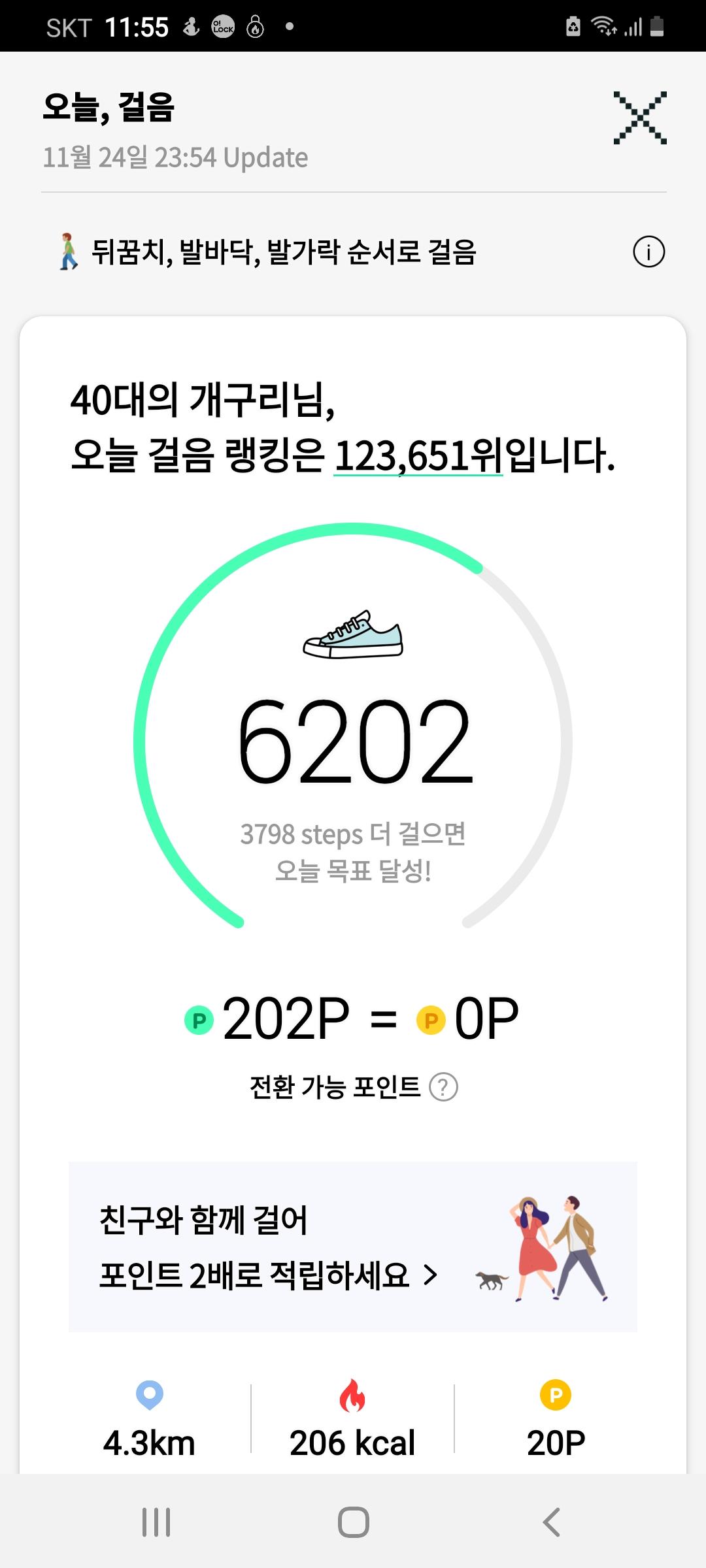Go back with the system back button
706x1568 pixels.
(x=552, y=1522)
